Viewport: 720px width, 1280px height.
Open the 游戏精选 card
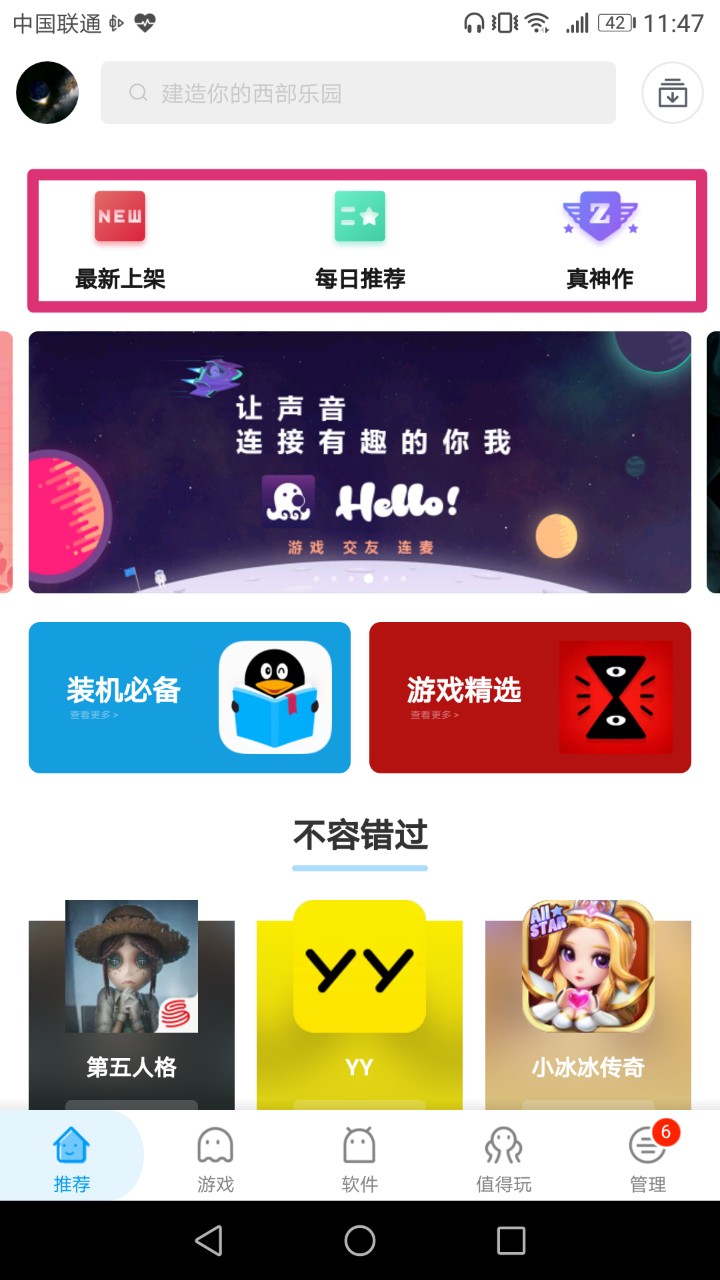click(530, 697)
